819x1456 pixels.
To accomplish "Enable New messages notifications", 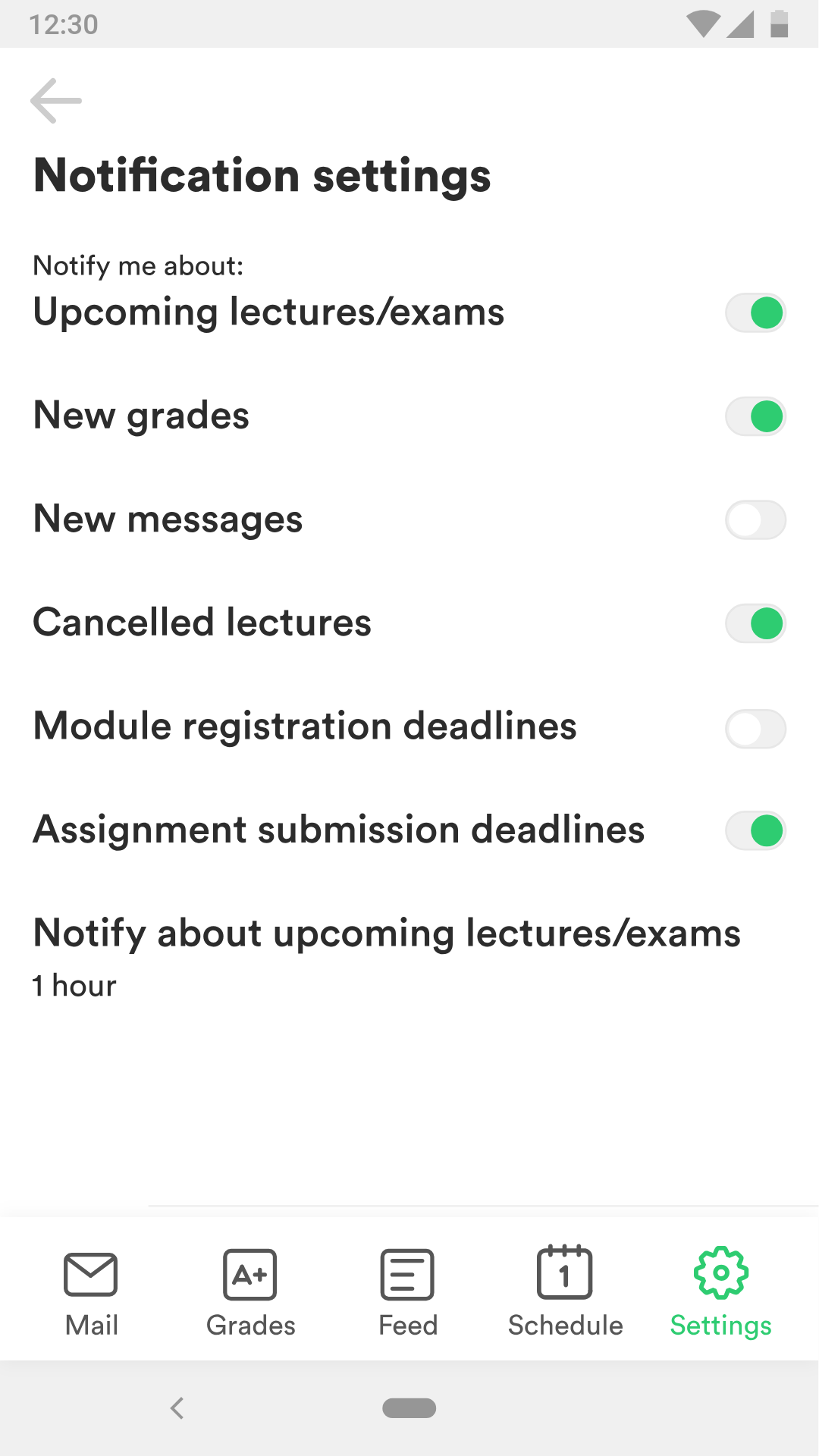I will click(x=755, y=520).
